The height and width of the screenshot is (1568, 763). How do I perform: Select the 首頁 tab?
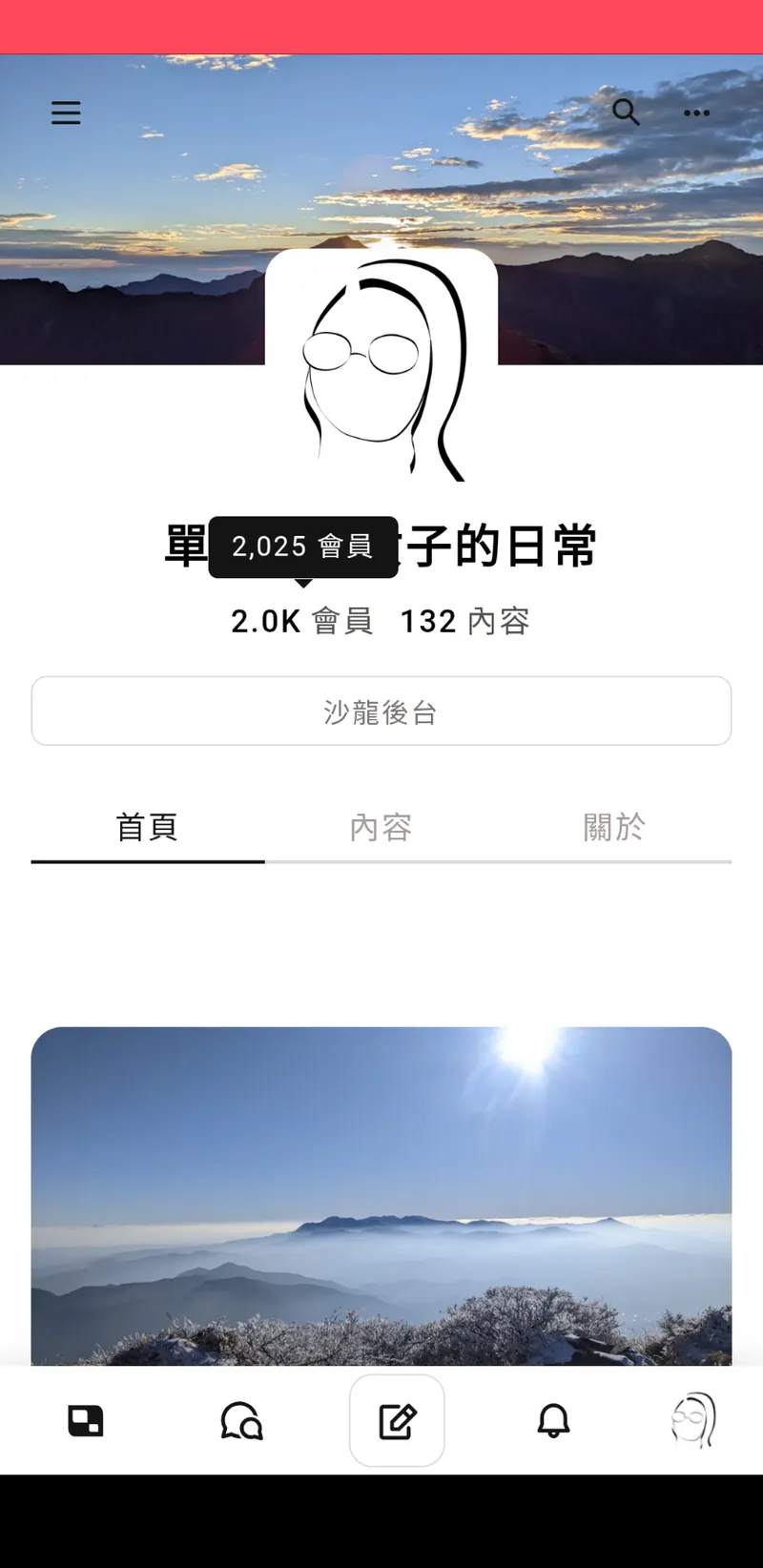tap(148, 827)
